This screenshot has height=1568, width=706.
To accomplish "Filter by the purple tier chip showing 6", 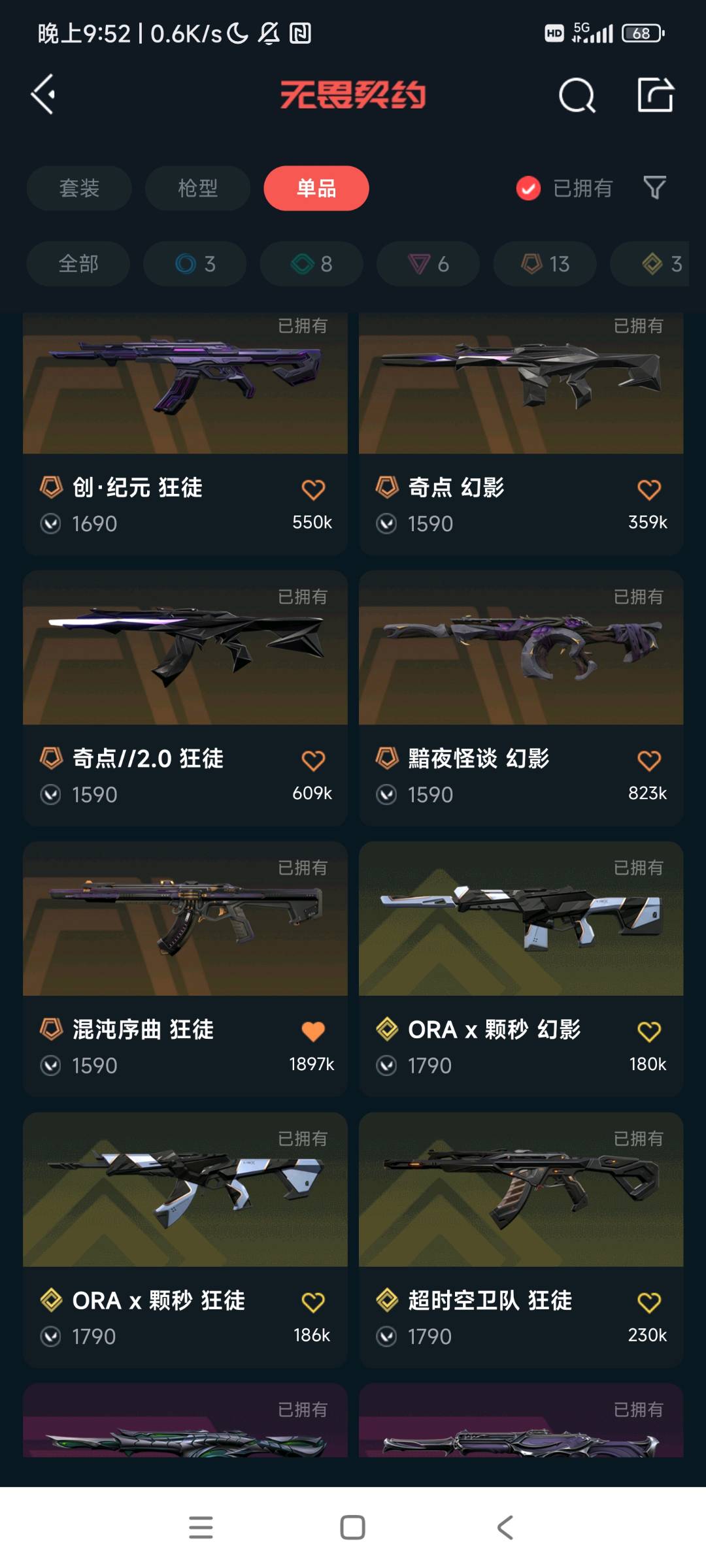I will tap(428, 264).
